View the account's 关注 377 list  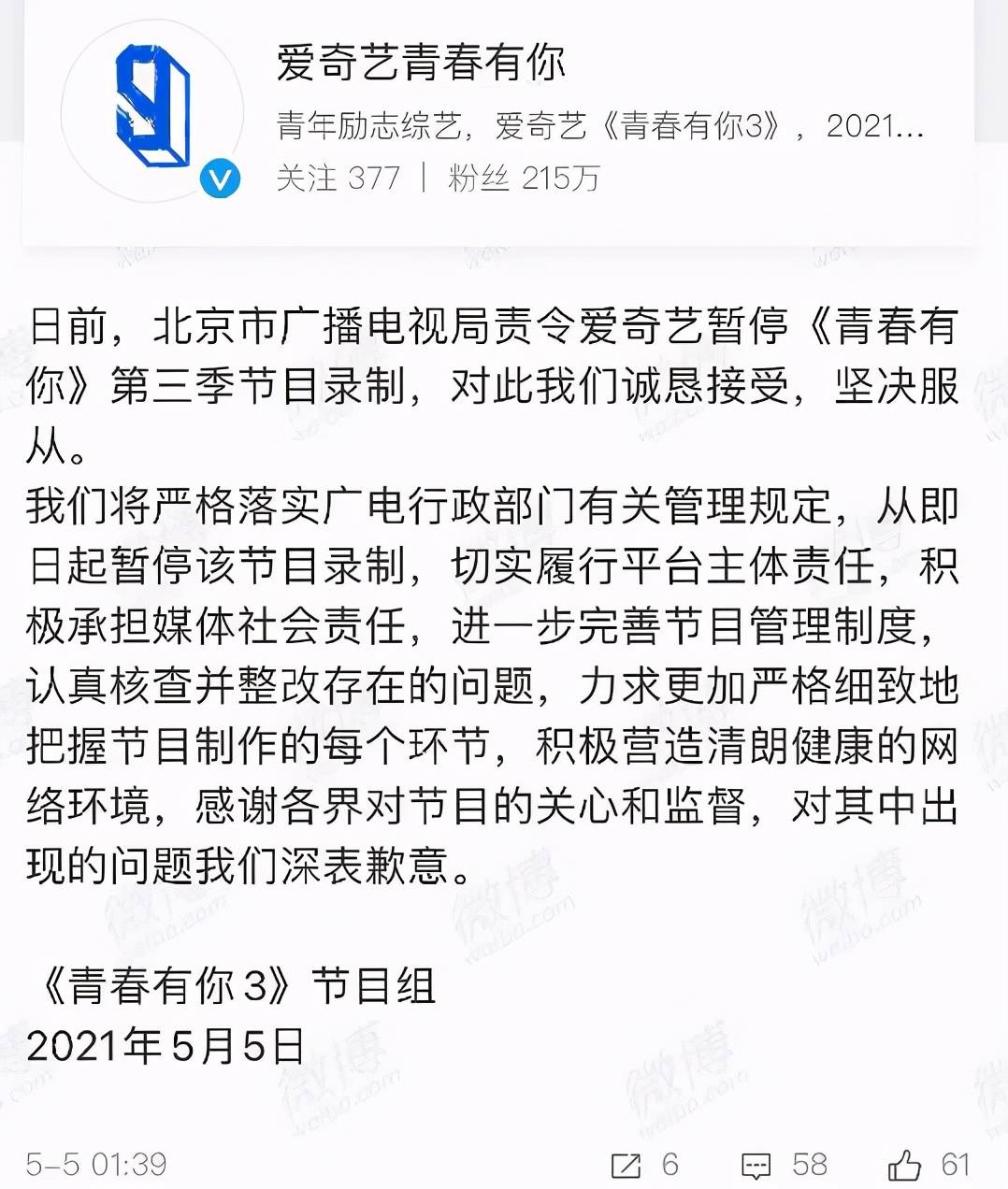pyautogui.click(x=338, y=178)
